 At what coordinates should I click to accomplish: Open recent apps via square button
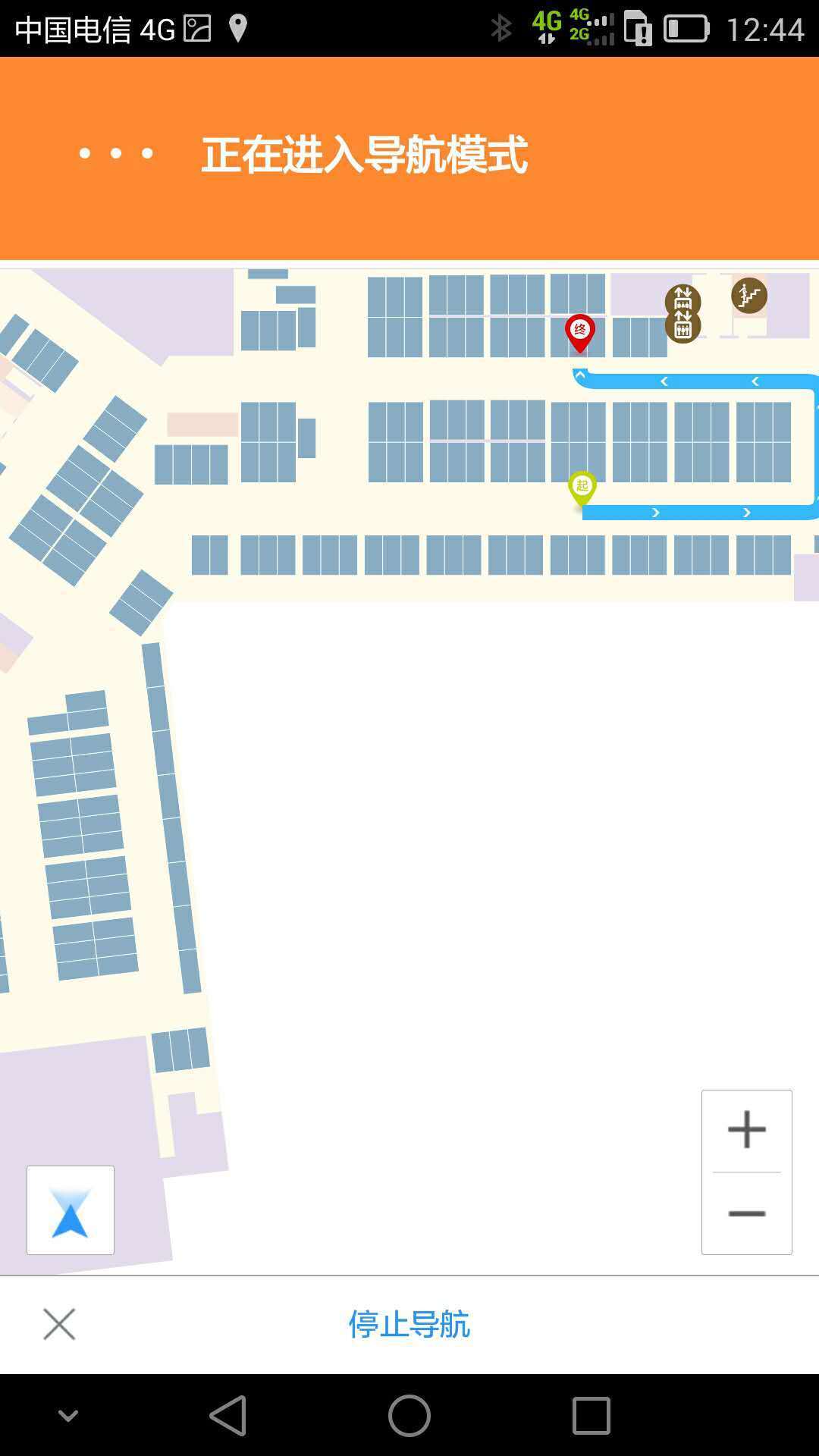(x=591, y=1415)
